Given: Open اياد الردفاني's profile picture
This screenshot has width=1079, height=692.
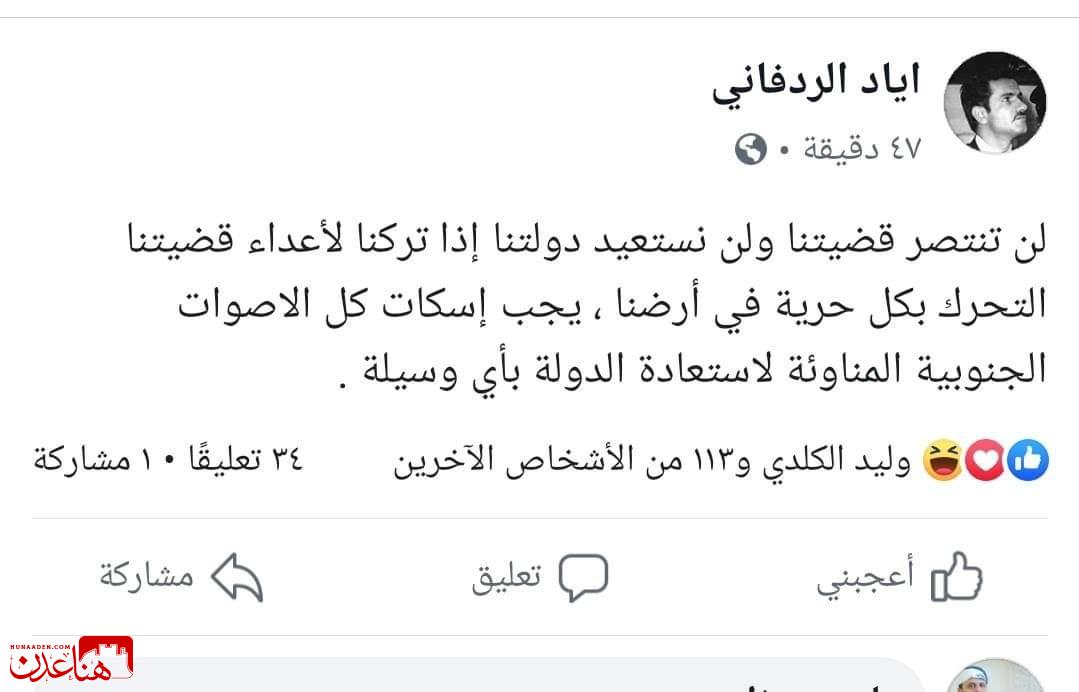Looking at the screenshot, I should (x=994, y=103).
